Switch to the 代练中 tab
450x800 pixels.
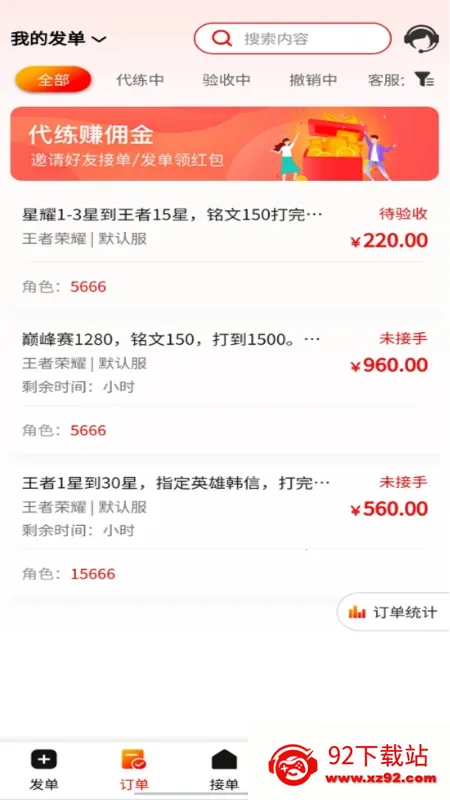click(140, 80)
